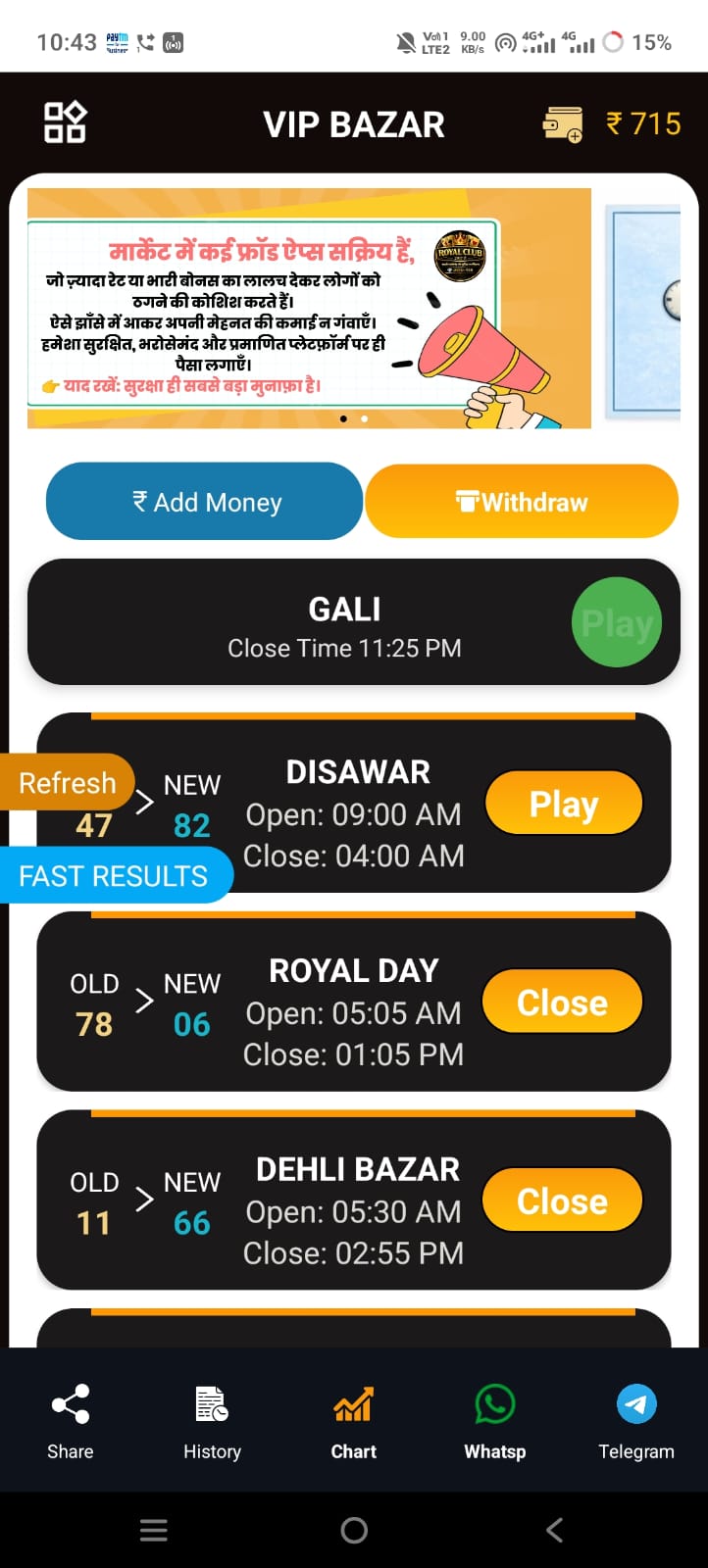Open the History tab
The height and width of the screenshot is (1568, 708).
pos(212,1421)
